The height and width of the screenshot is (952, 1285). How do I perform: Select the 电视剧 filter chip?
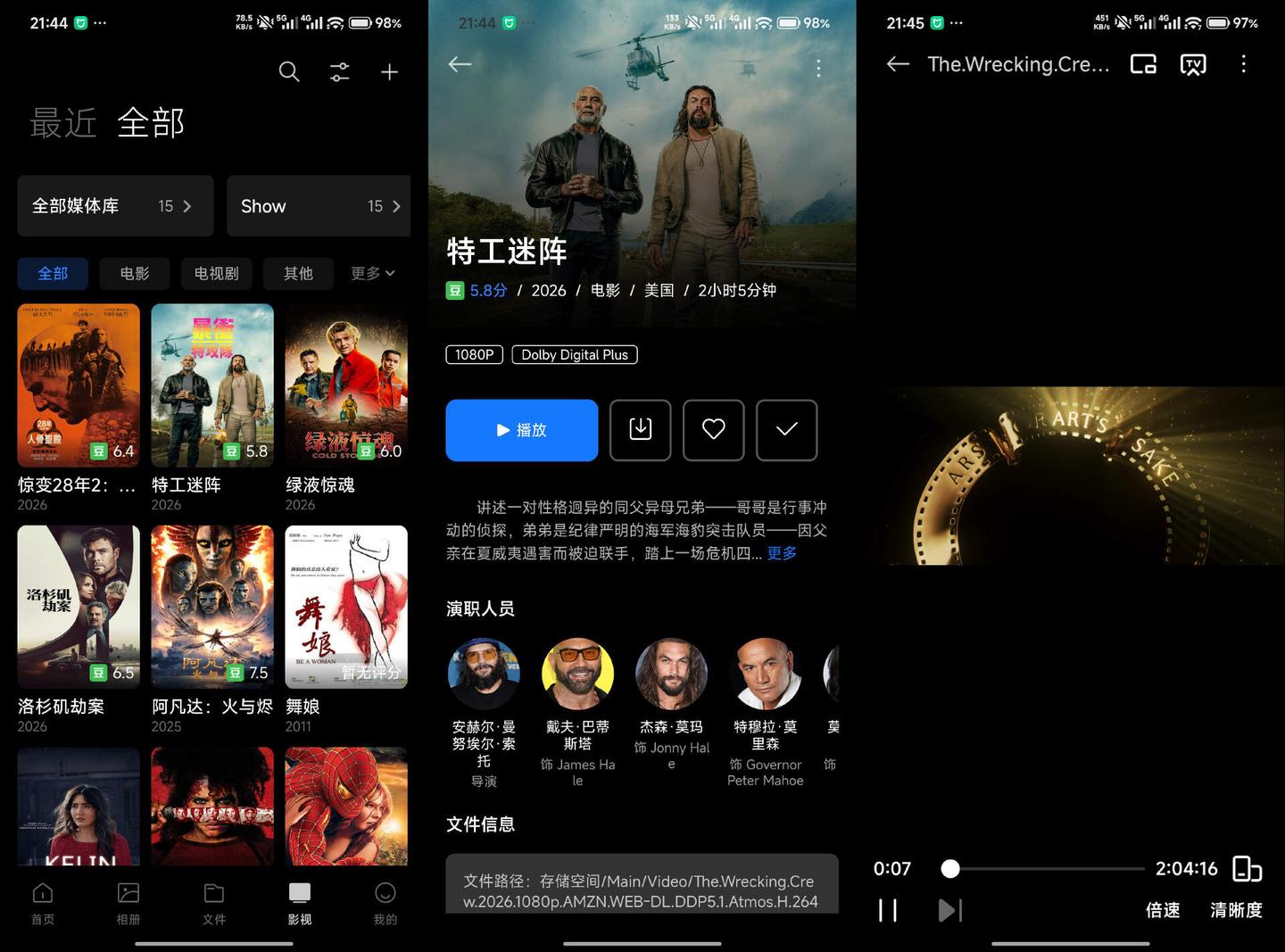(x=216, y=273)
